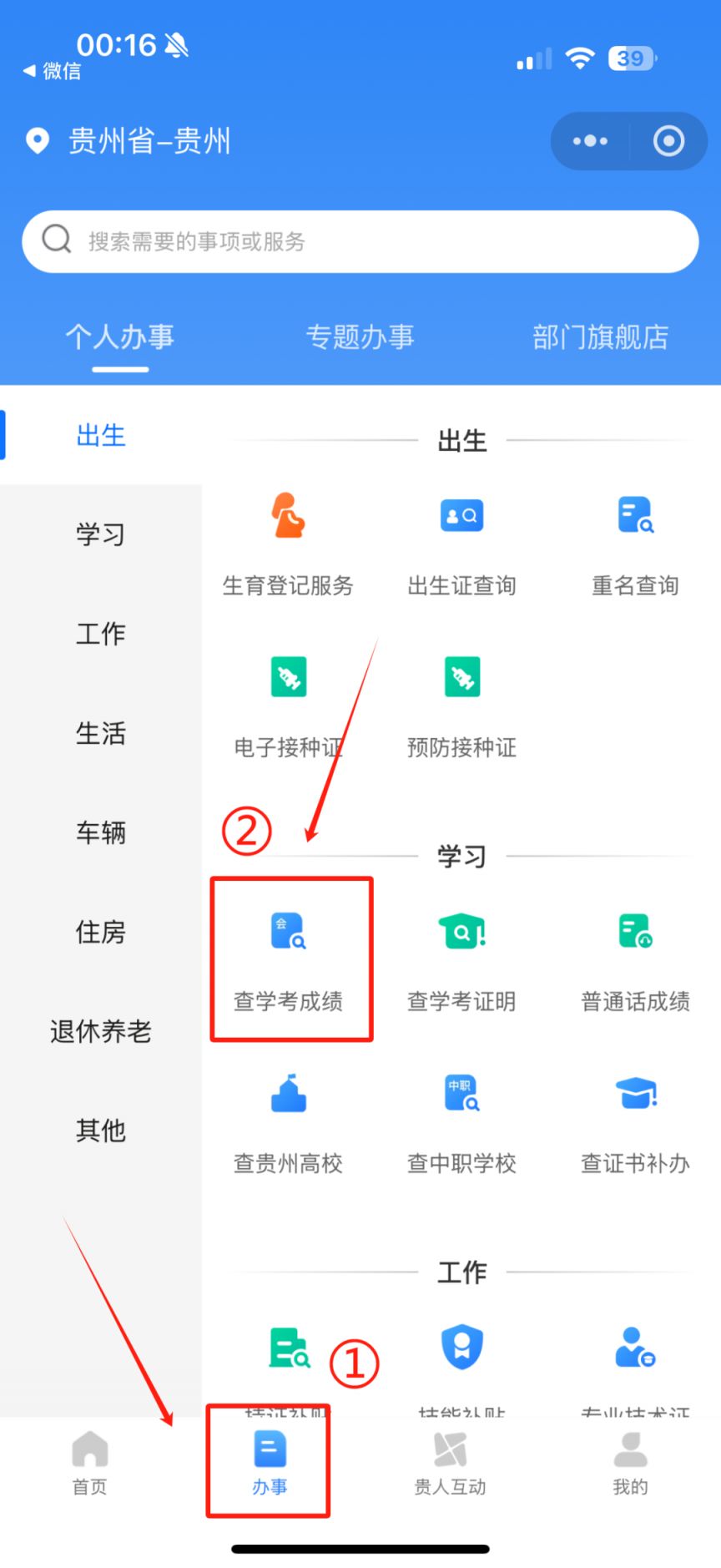The height and width of the screenshot is (1568, 721).
Task: Select 车辆 in the side category list
Action: click(x=101, y=832)
